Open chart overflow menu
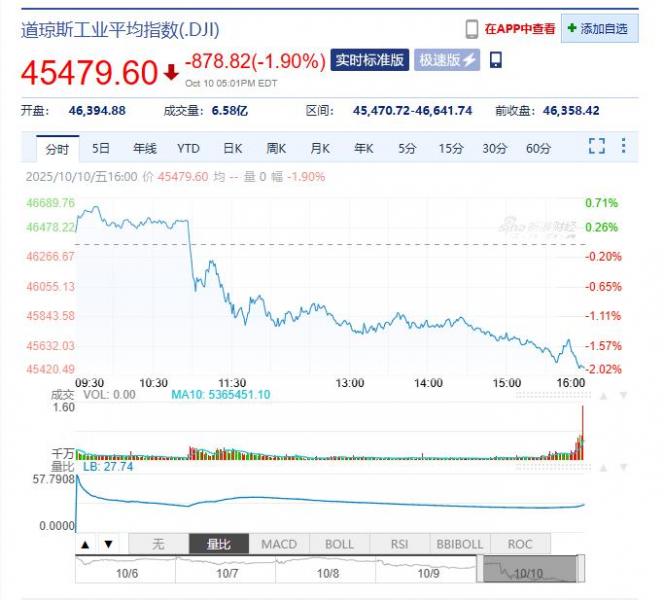Image resolution: width=664 pixels, height=600 pixels. (x=623, y=147)
